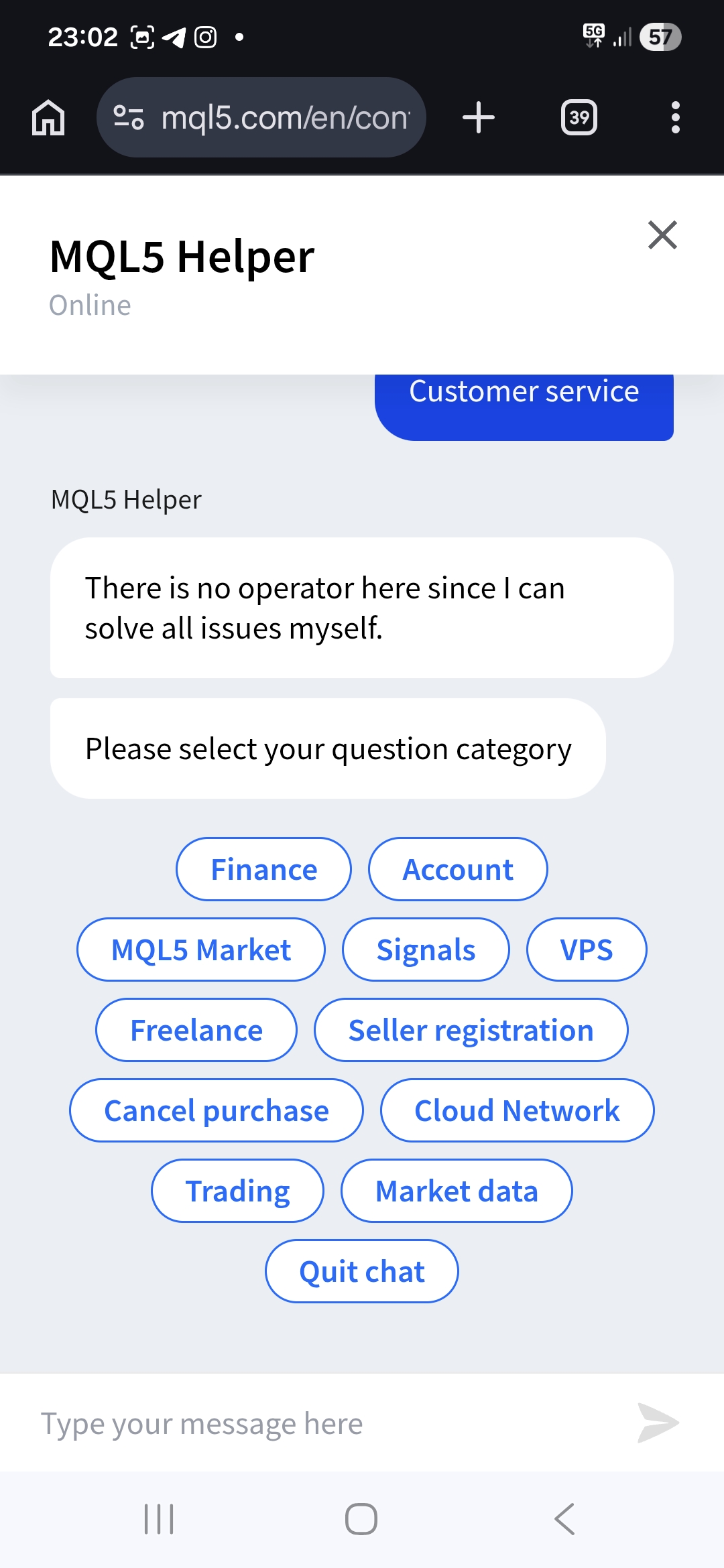Image resolution: width=724 pixels, height=1568 pixels.
Task: Select the Finance category
Action: point(263,869)
